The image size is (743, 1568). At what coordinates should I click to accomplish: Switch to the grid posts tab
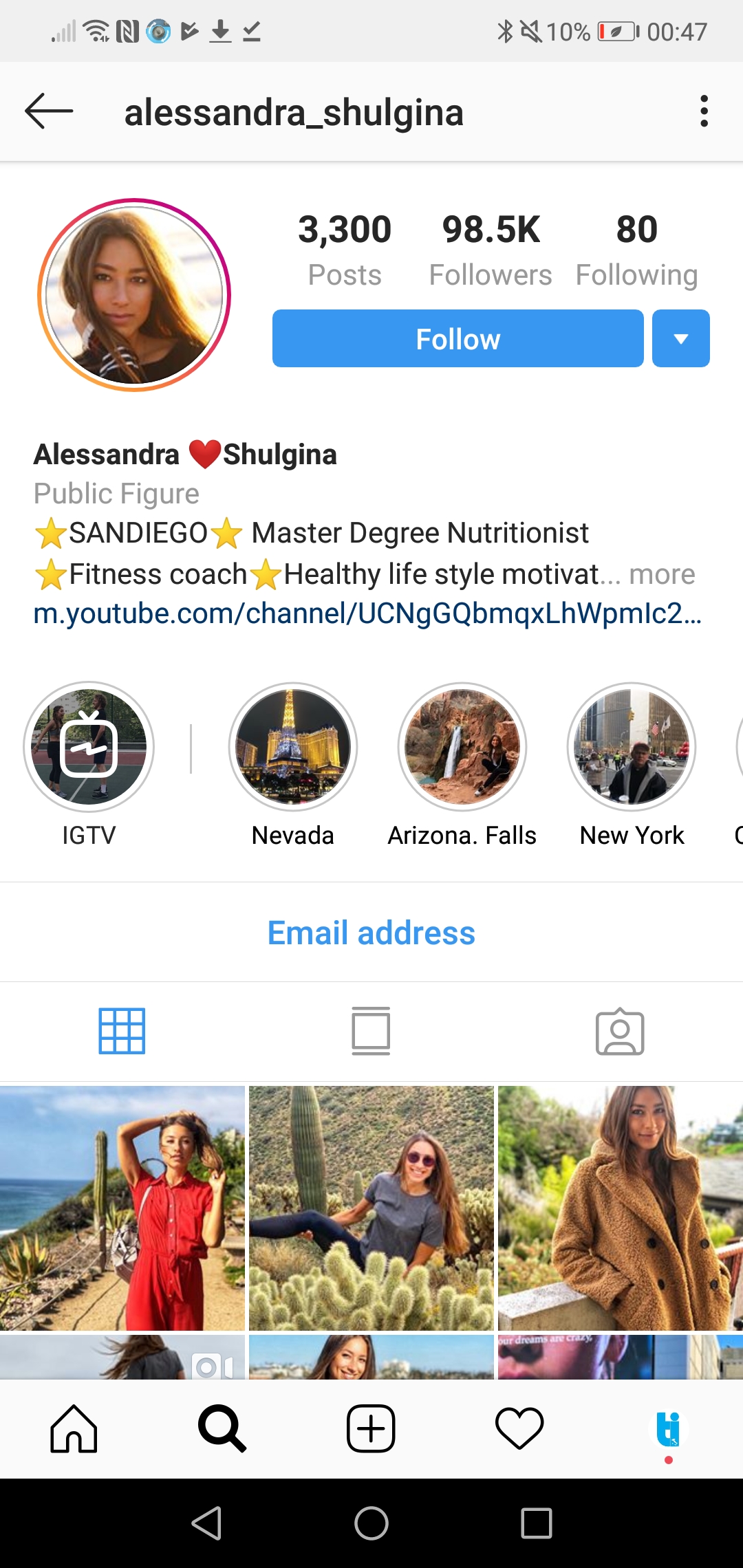123,1030
